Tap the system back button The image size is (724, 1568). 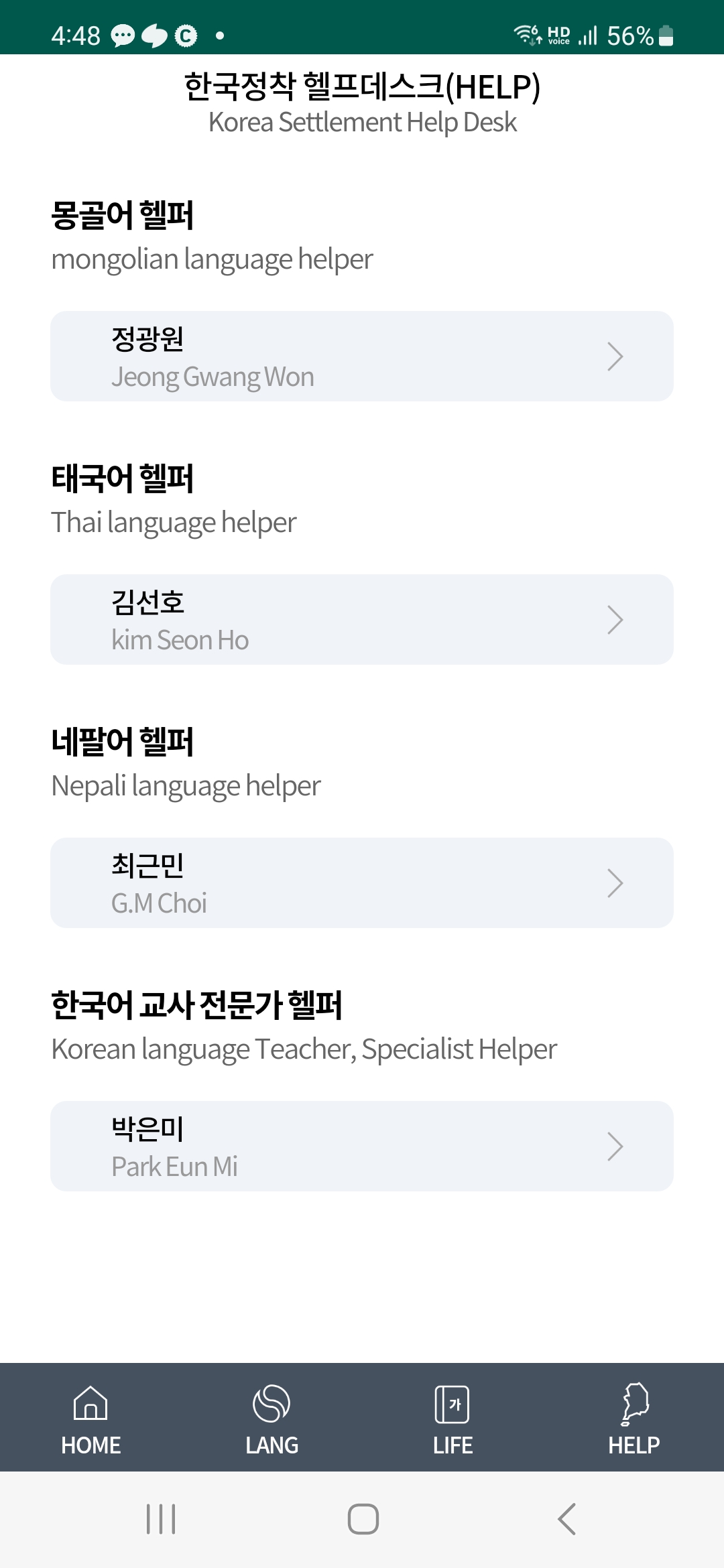pos(566,1519)
